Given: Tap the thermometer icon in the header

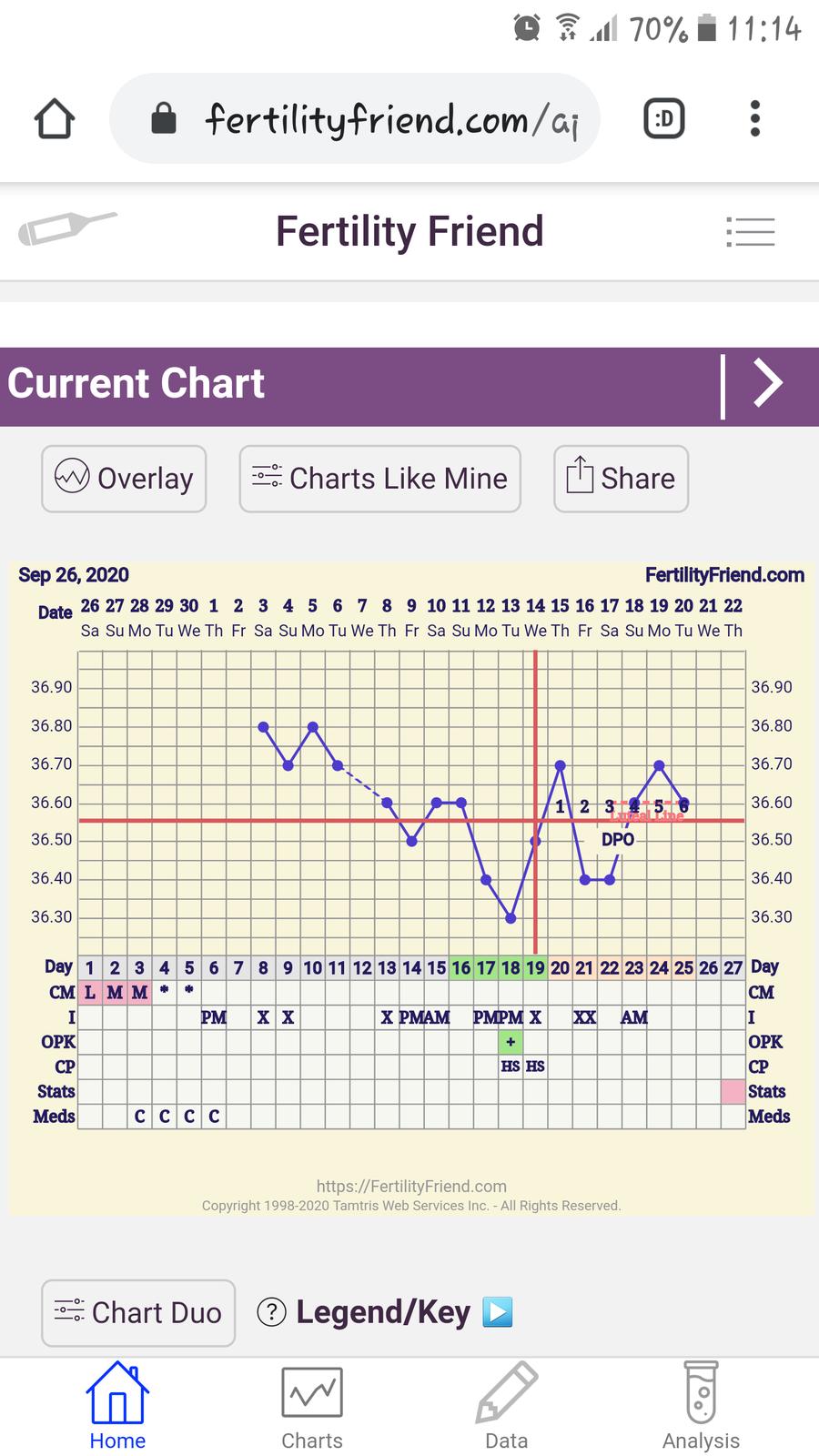Looking at the screenshot, I should [x=66, y=228].
